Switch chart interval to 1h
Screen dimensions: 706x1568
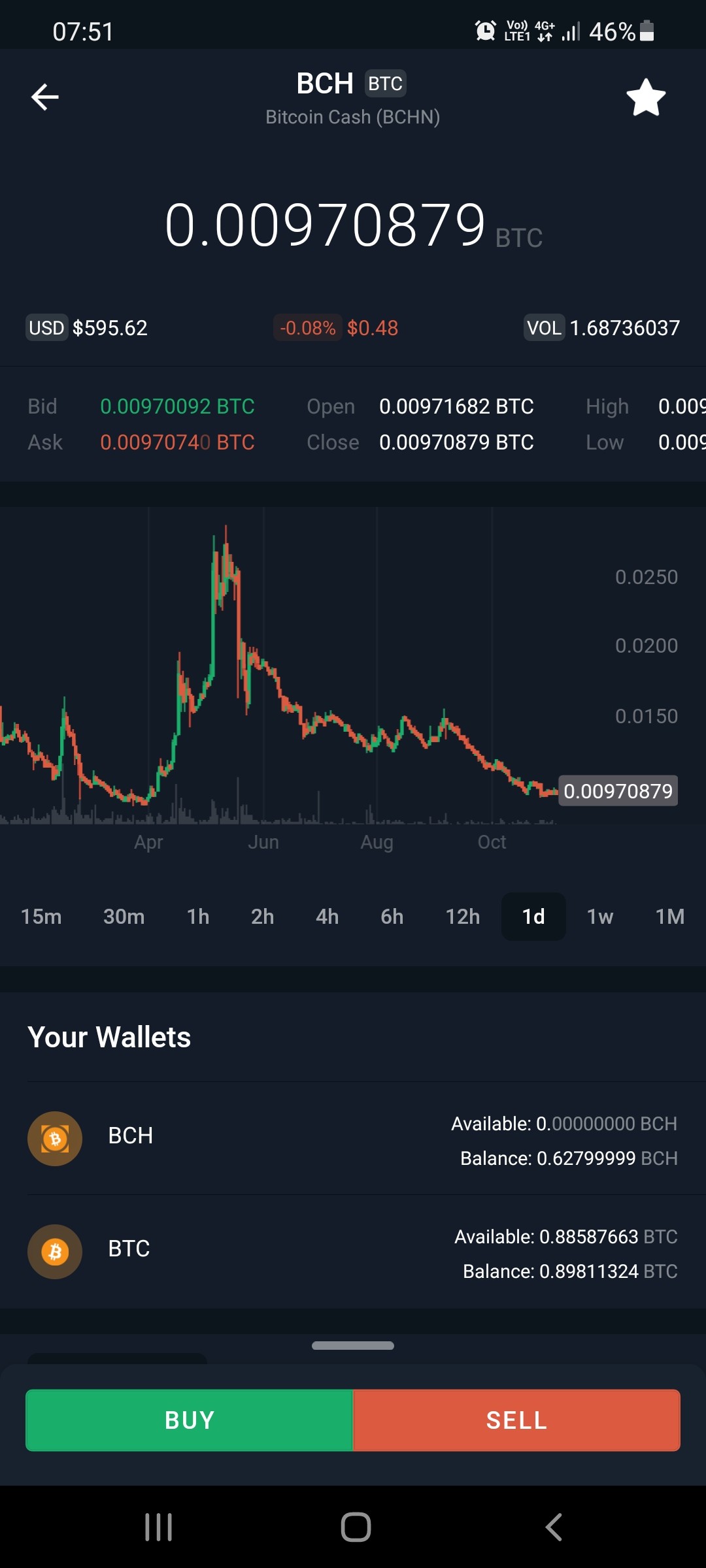198,917
